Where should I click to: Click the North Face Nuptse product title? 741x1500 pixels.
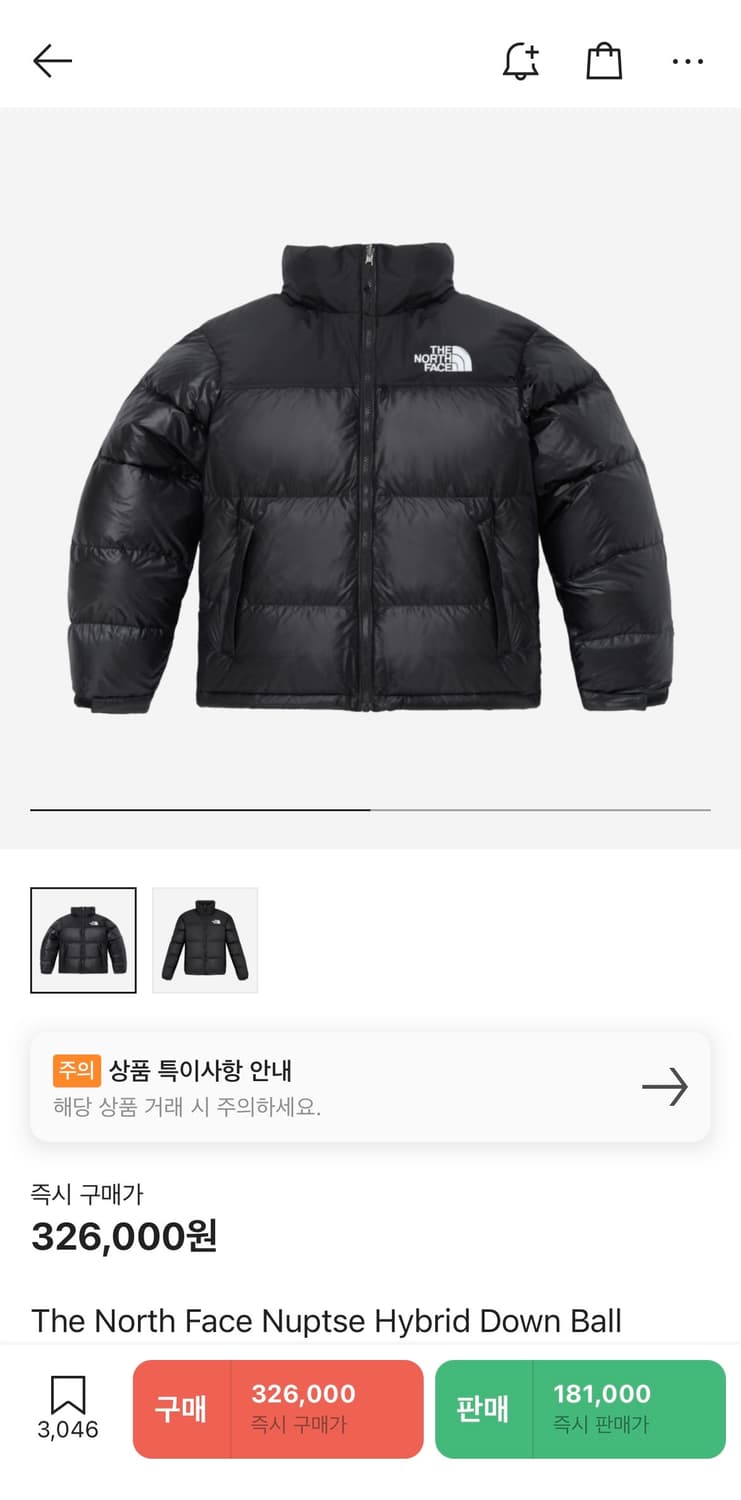[x=325, y=1320]
